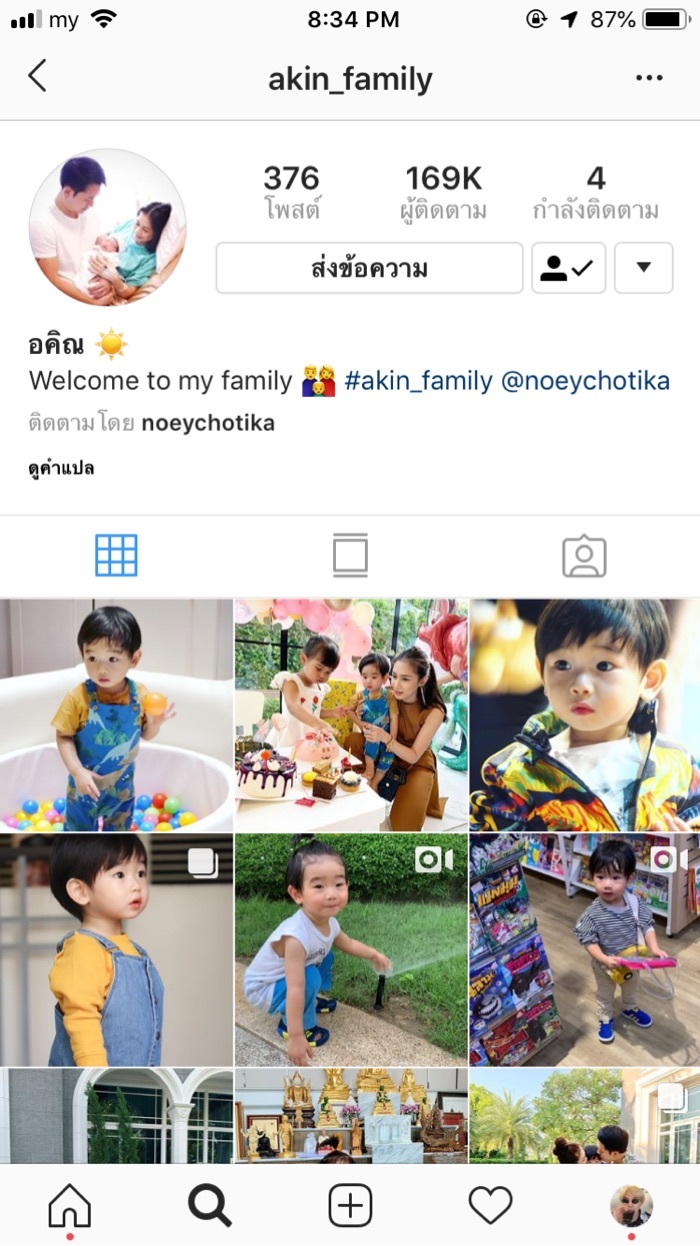Image resolution: width=700 pixels, height=1246 pixels.
Task: Tap the ส่งข้อความ message button
Action: click(x=369, y=268)
